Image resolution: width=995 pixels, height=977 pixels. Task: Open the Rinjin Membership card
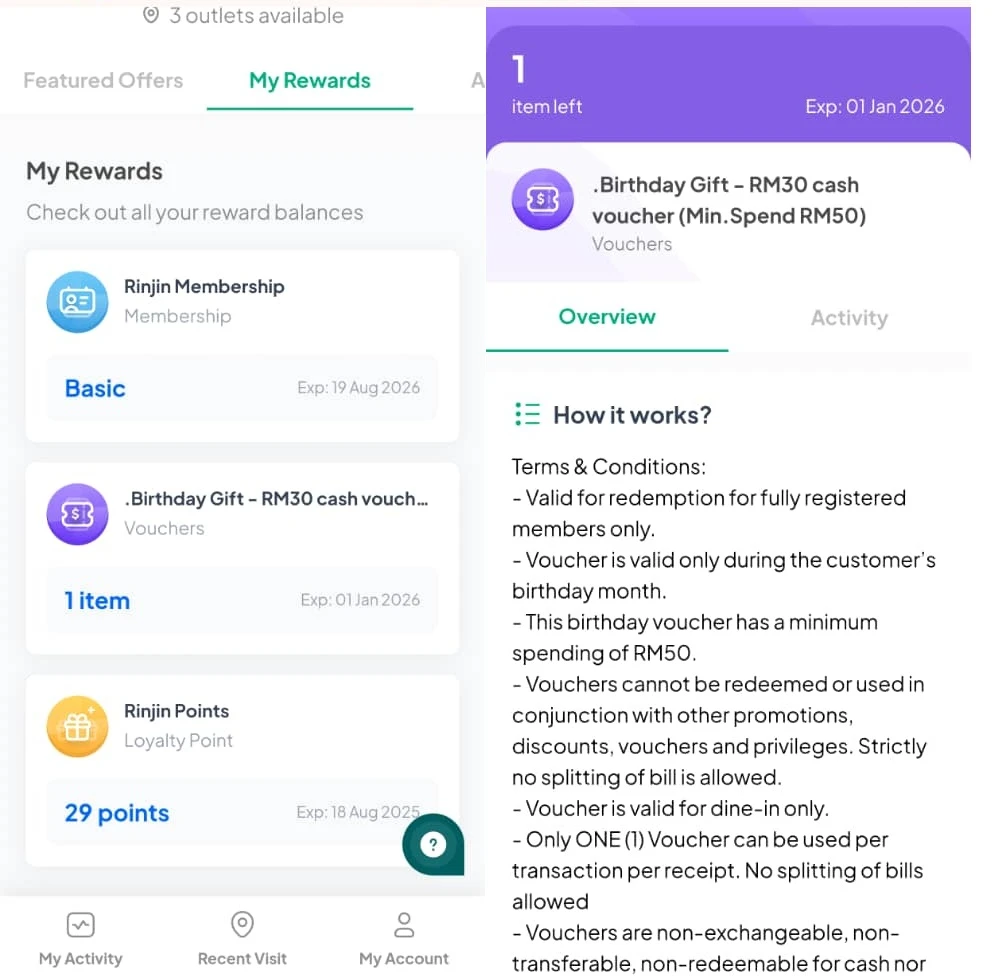point(241,345)
